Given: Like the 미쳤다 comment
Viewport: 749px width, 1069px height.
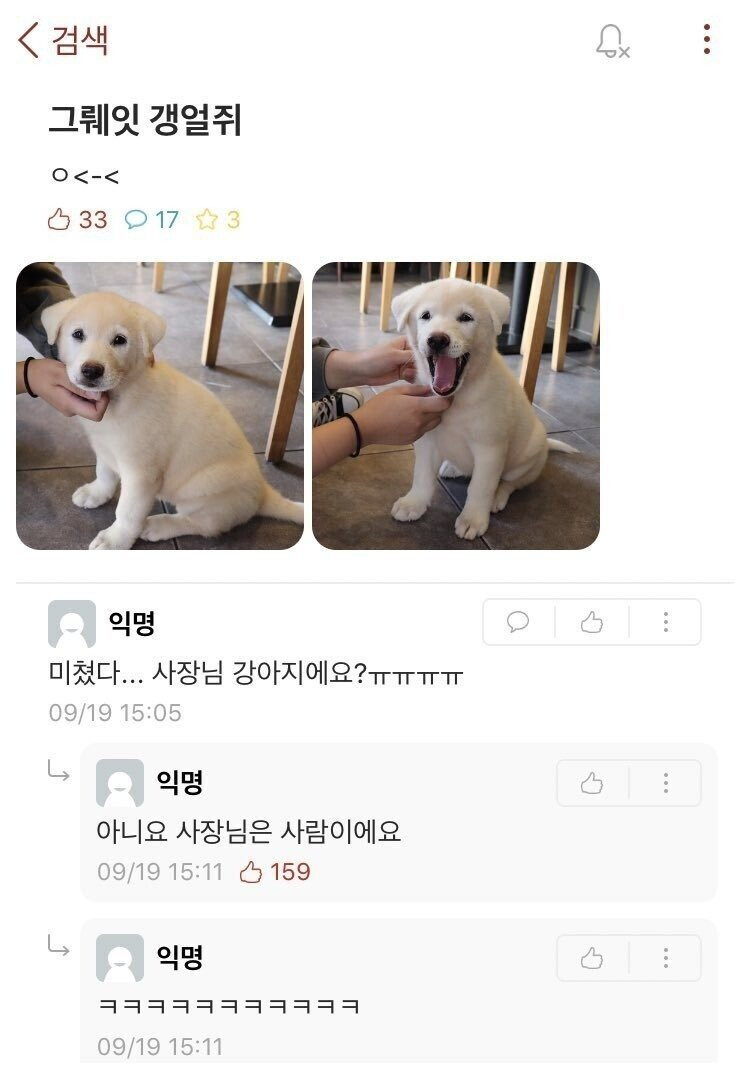Looking at the screenshot, I should (x=592, y=622).
